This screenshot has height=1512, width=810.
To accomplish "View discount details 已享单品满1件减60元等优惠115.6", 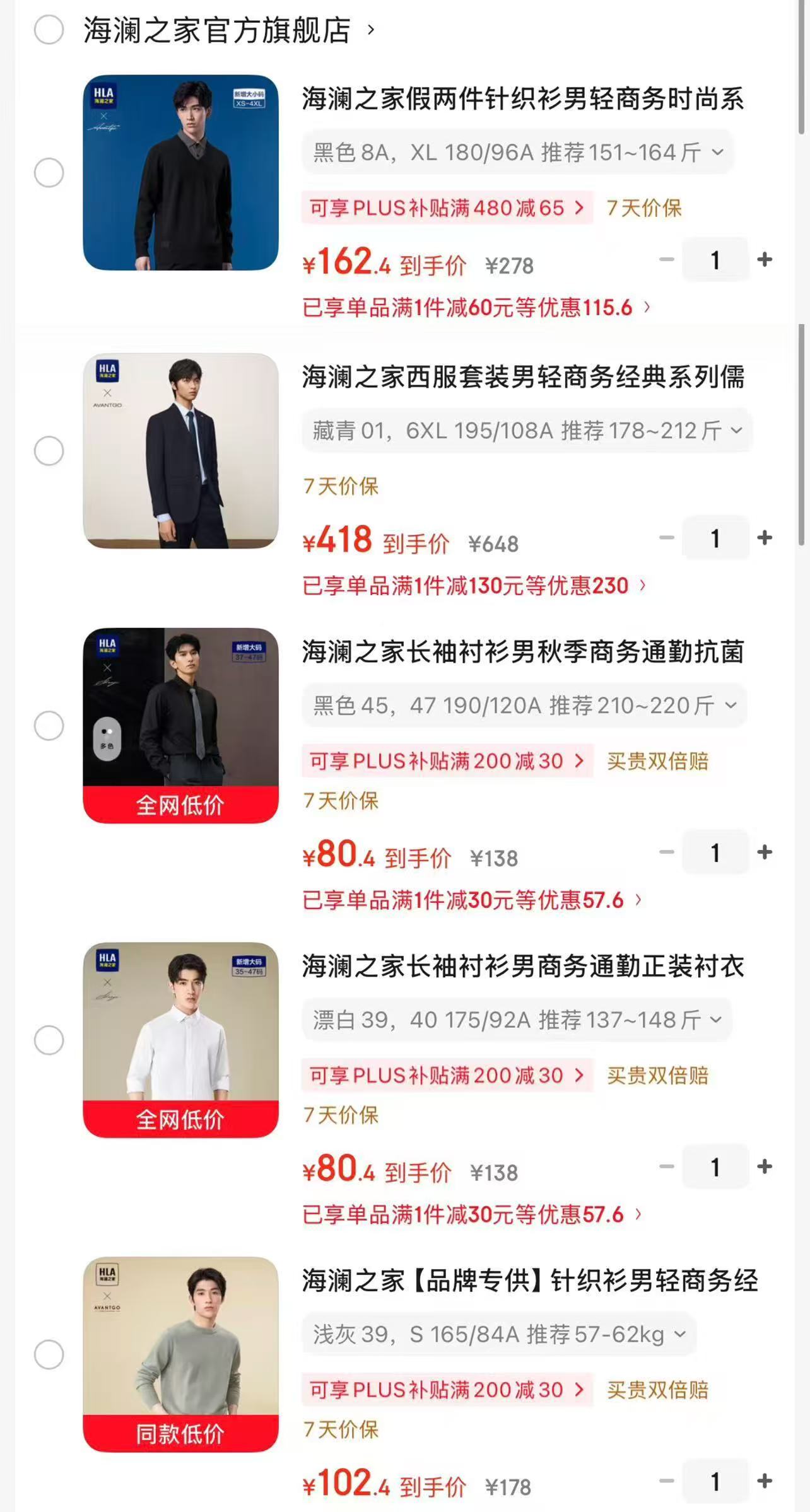I will pyautogui.click(x=476, y=308).
